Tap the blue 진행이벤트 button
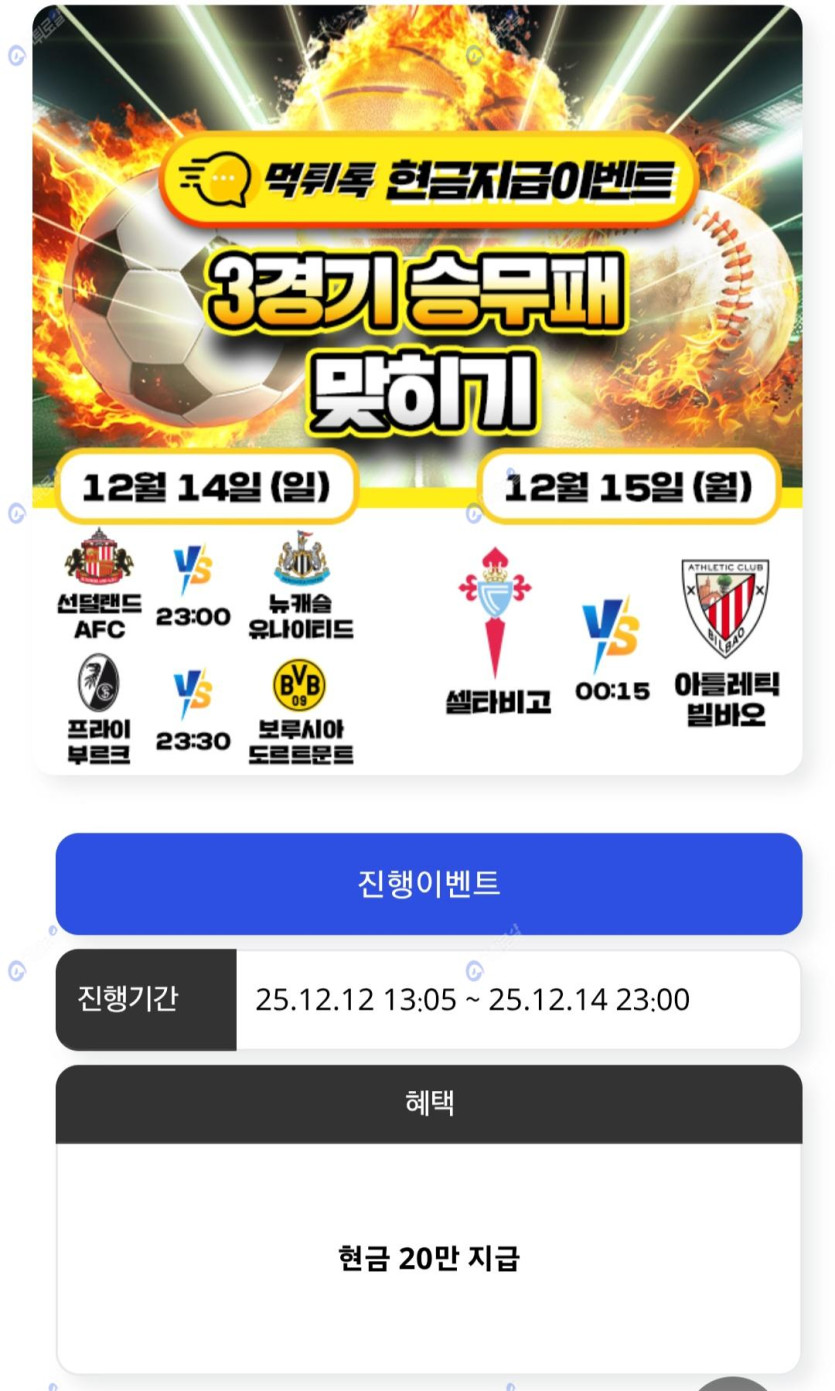Viewport: 835px width, 1391px height. tap(428, 884)
